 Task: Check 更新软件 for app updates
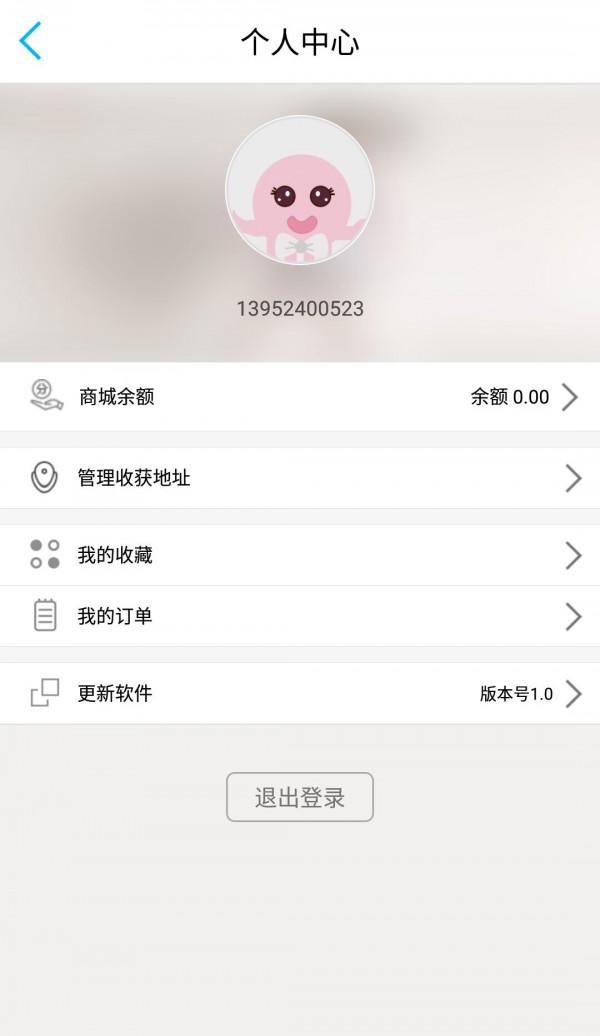pos(300,693)
